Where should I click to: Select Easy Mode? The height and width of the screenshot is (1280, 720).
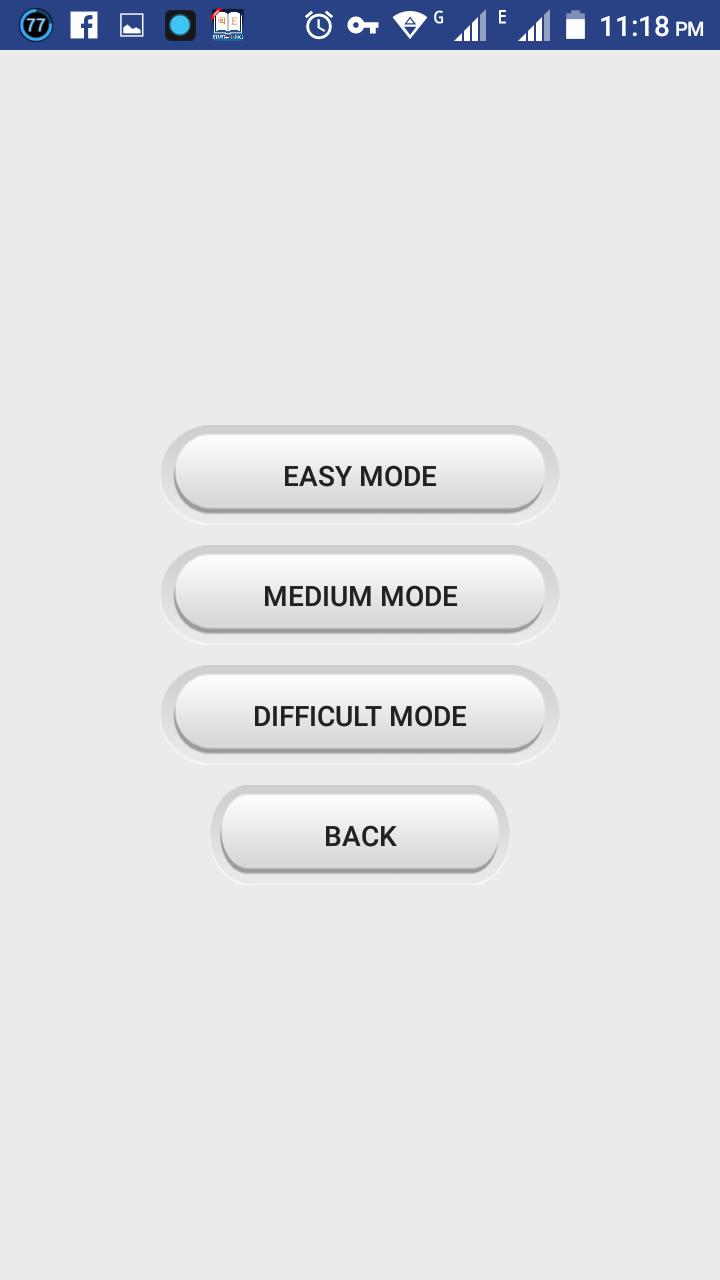(x=360, y=475)
